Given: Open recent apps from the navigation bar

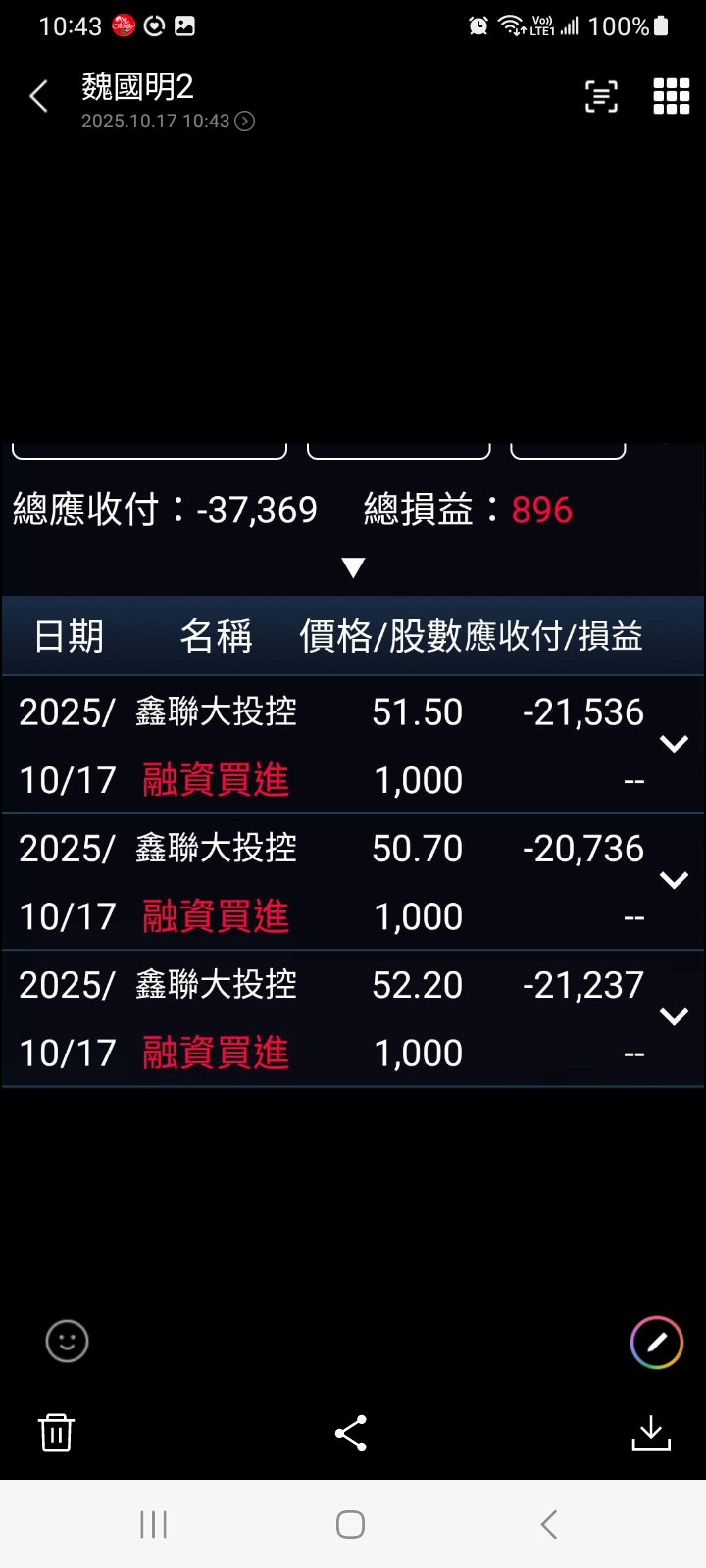Looking at the screenshot, I should coord(154,1524).
